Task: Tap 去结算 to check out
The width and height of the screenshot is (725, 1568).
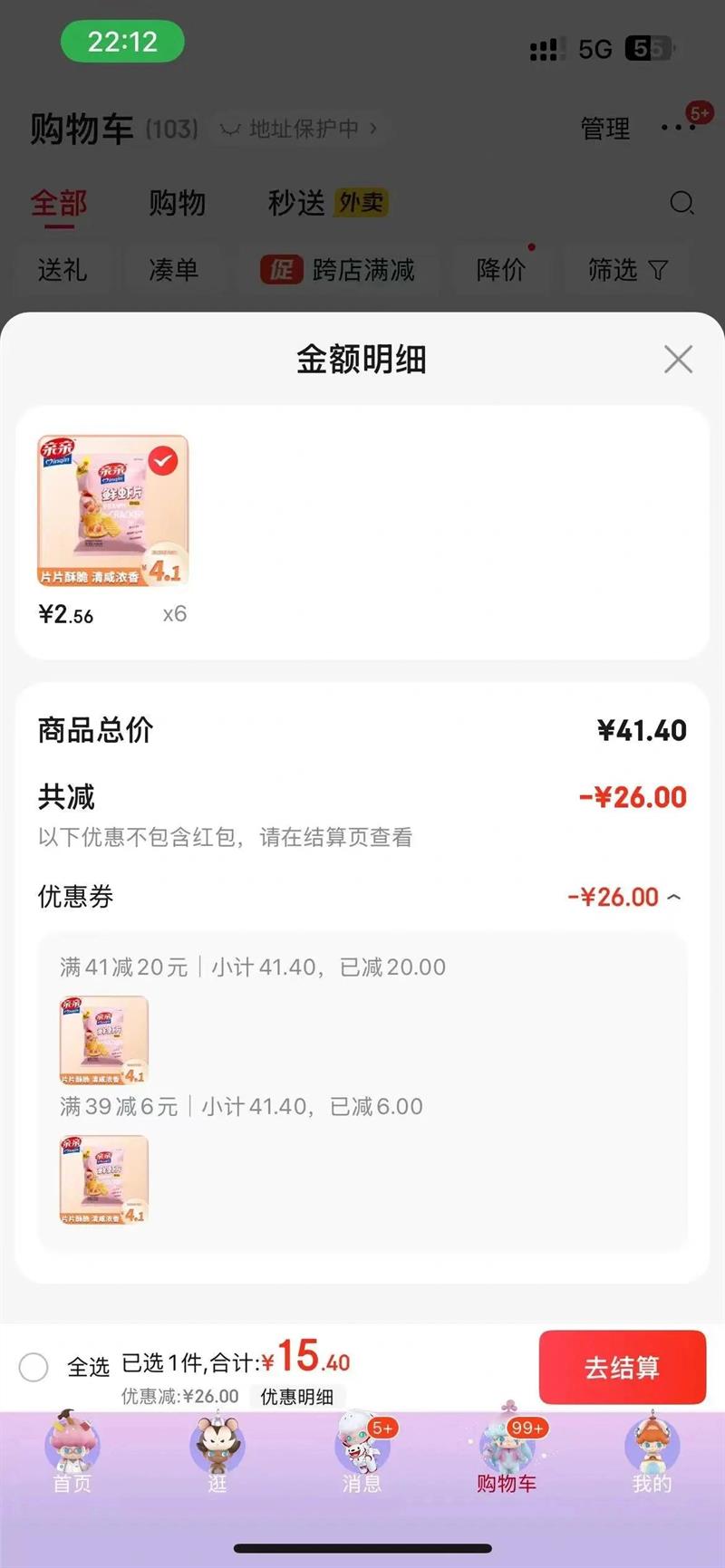Action: click(623, 1367)
